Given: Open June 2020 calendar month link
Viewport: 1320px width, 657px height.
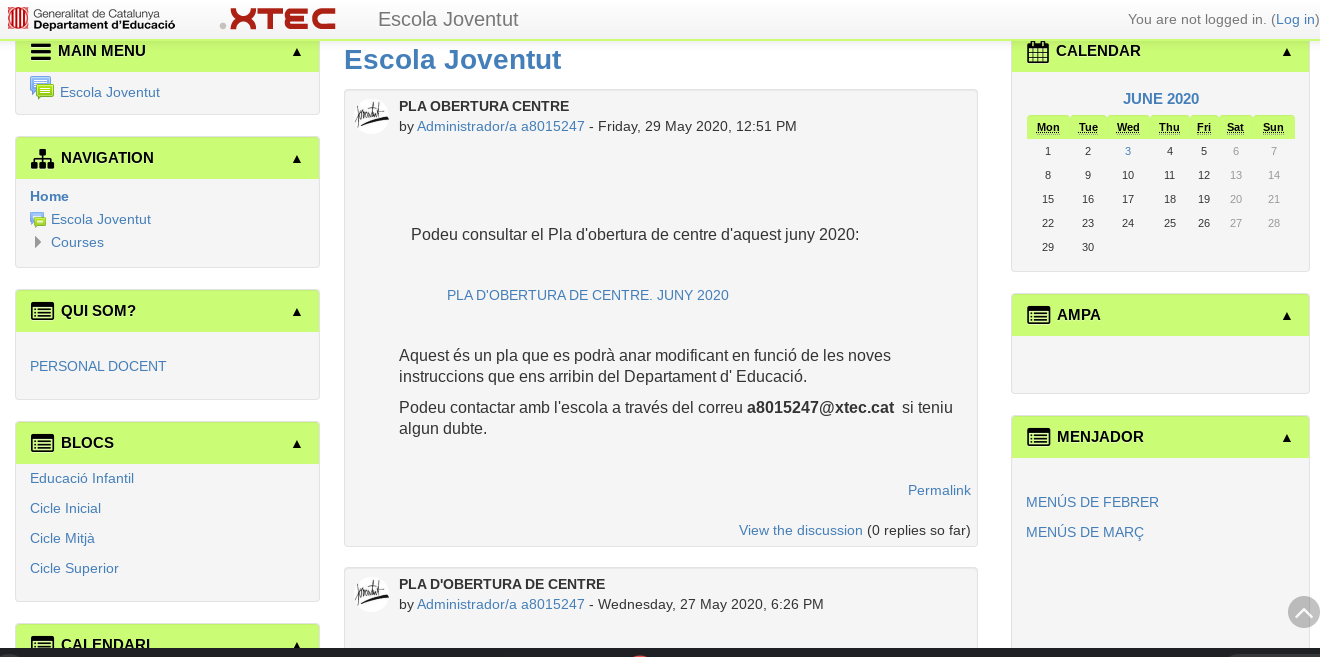Looking at the screenshot, I should [x=1160, y=98].
